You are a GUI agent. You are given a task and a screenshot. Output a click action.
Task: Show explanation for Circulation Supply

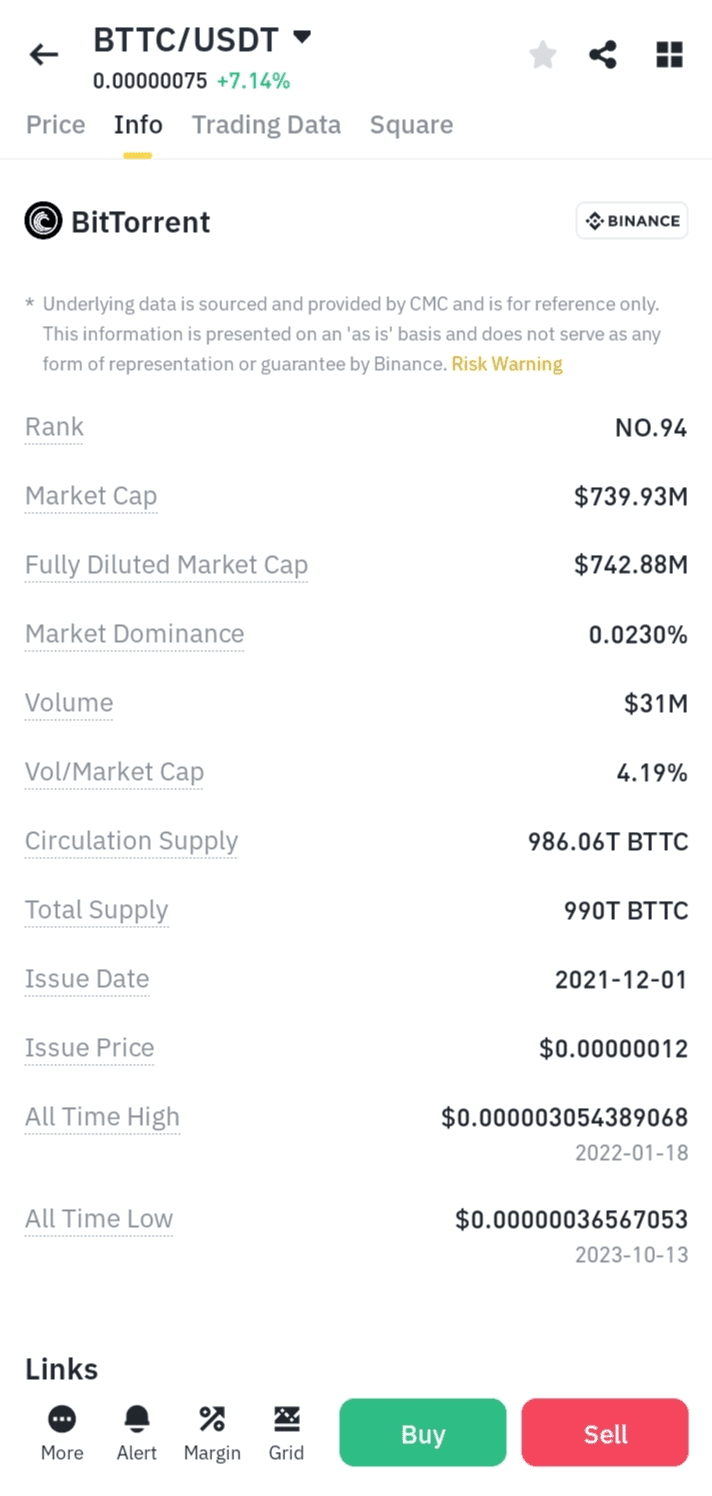(131, 841)
